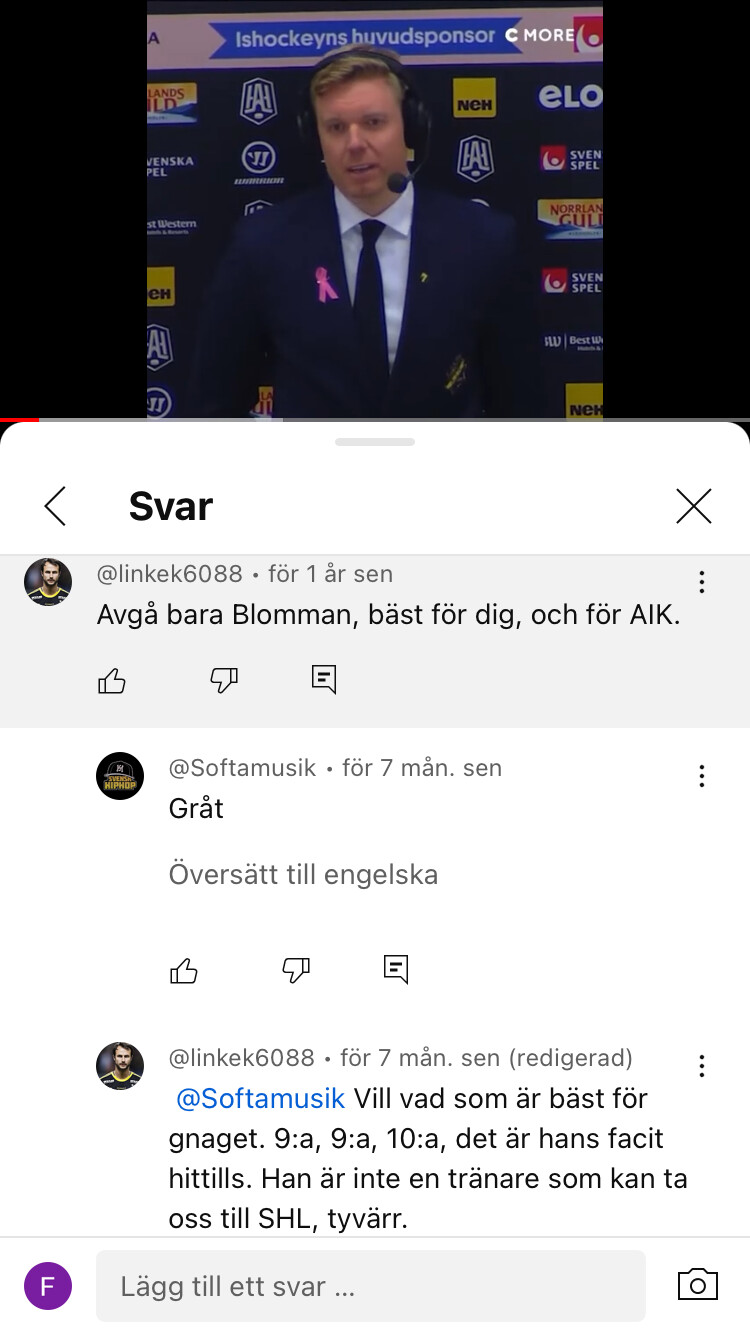Open overflow menu for the @Softamusik reply

point(702,776)
